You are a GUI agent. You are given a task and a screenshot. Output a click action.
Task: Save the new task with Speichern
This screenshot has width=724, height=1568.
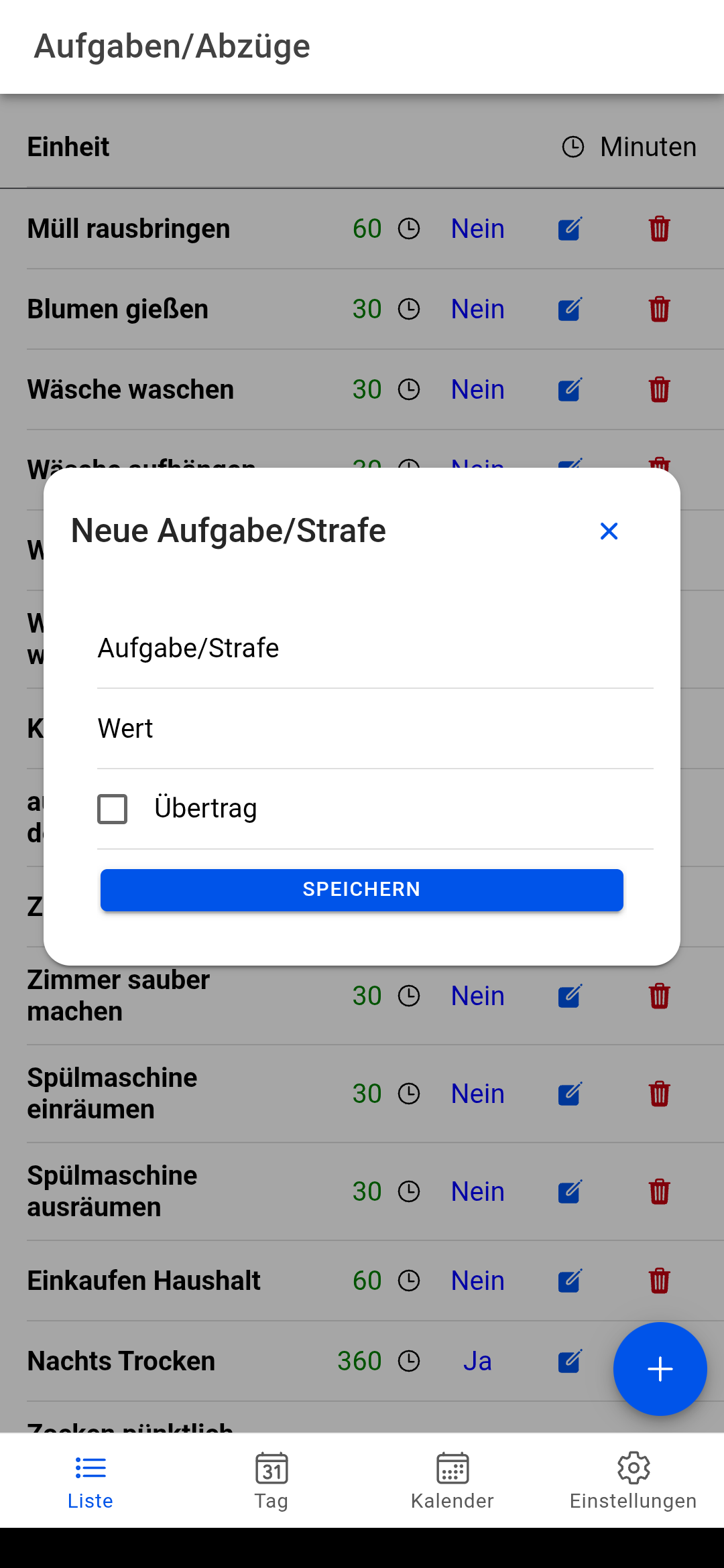[362, 890]
